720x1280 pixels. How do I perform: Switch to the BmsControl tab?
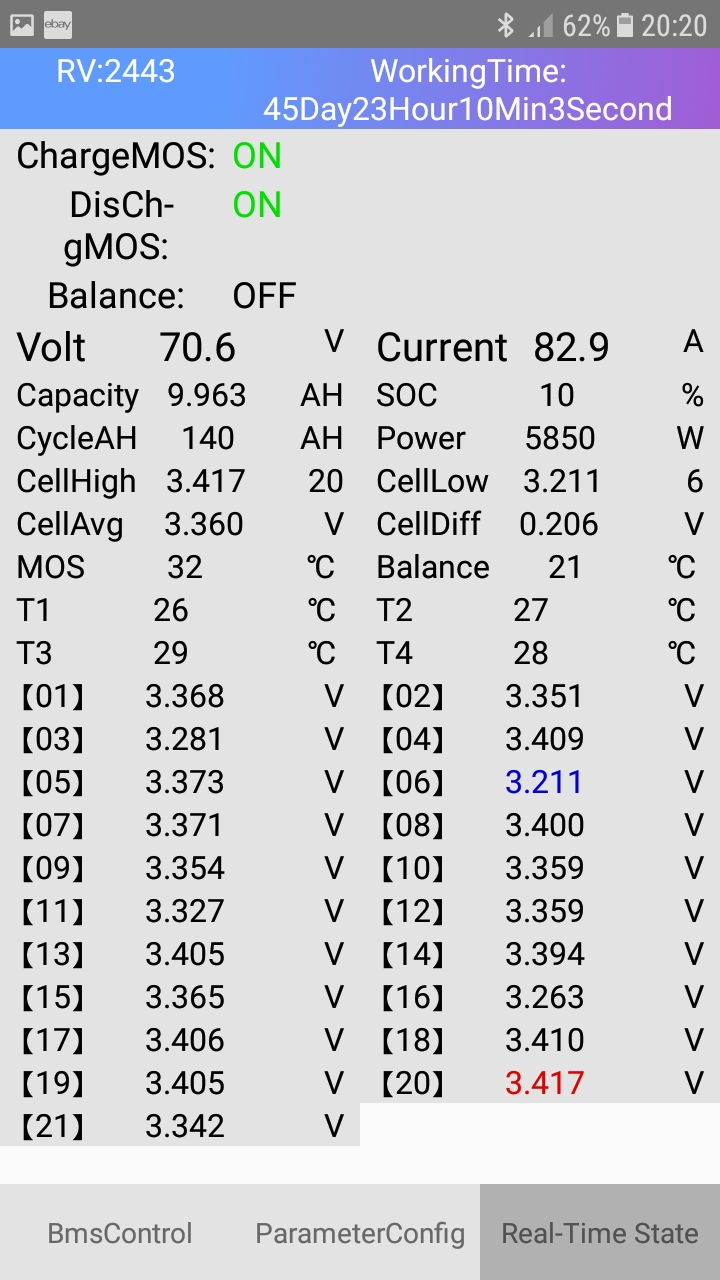coord(120,1233)
